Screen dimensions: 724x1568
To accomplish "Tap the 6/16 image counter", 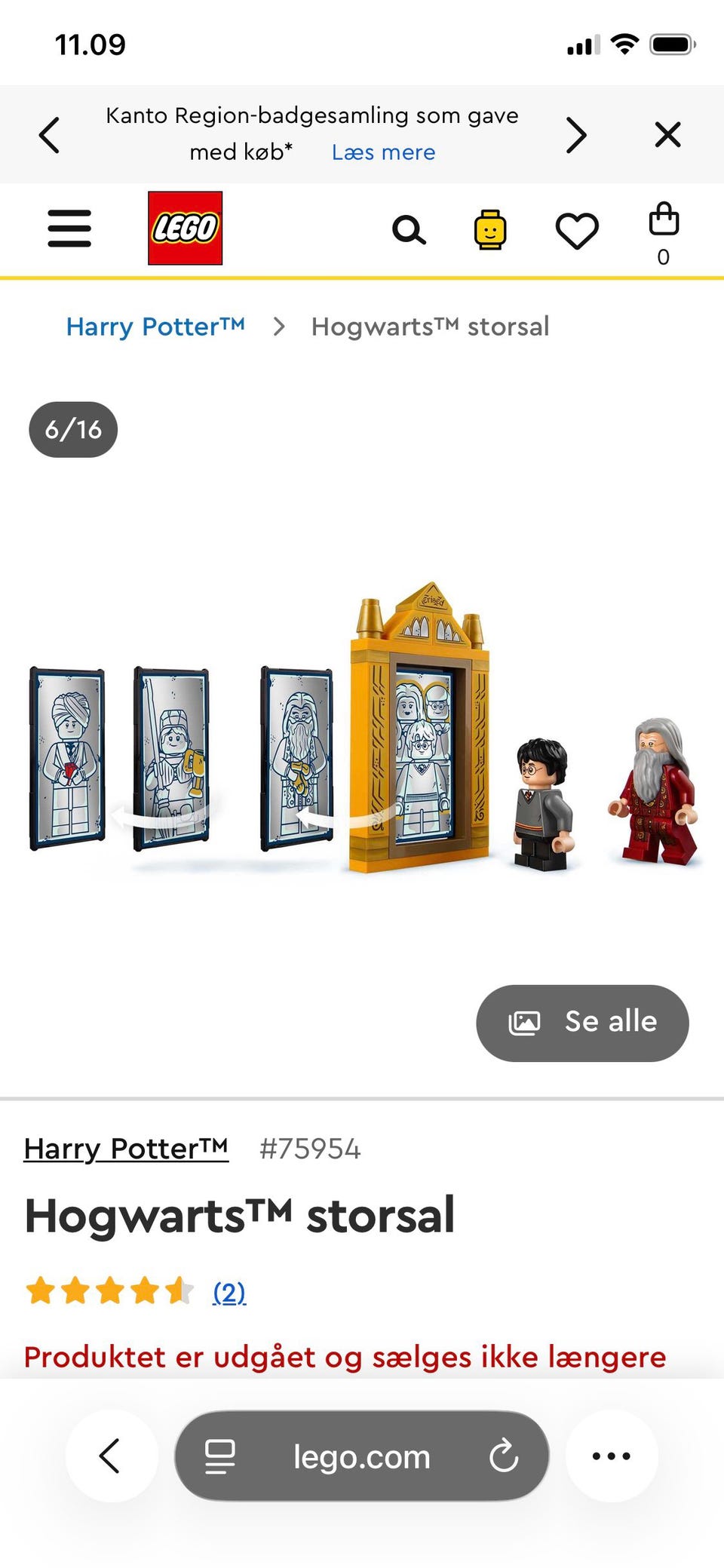I will (x=72, y=429).
